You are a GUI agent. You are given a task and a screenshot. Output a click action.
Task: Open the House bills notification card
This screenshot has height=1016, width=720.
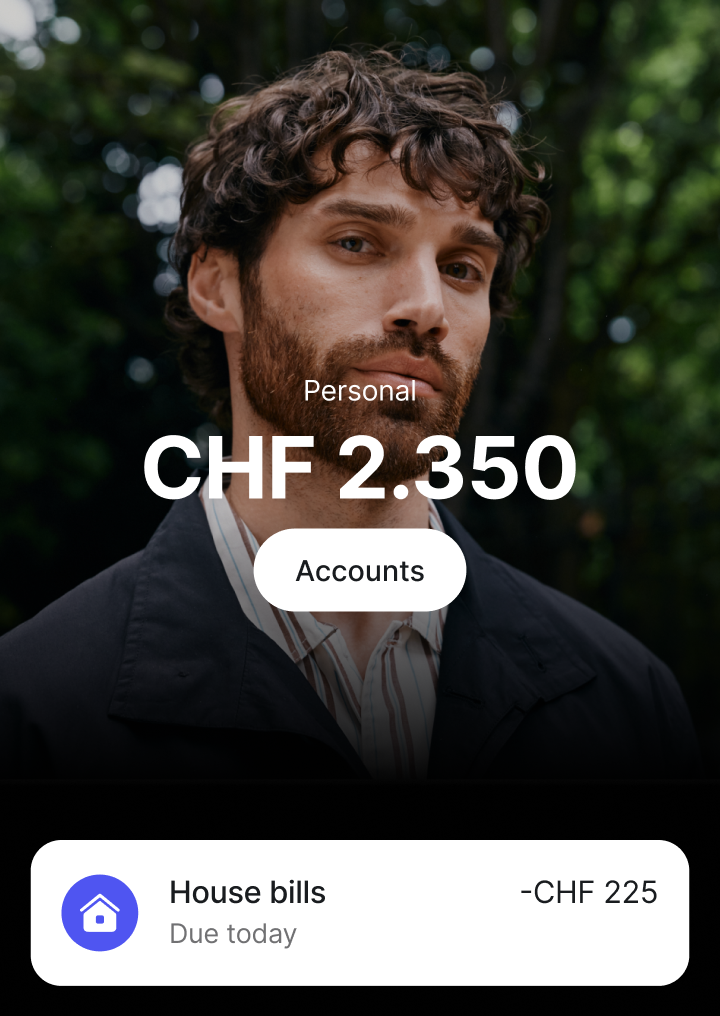pyautogui.click(x=360, y=912)
